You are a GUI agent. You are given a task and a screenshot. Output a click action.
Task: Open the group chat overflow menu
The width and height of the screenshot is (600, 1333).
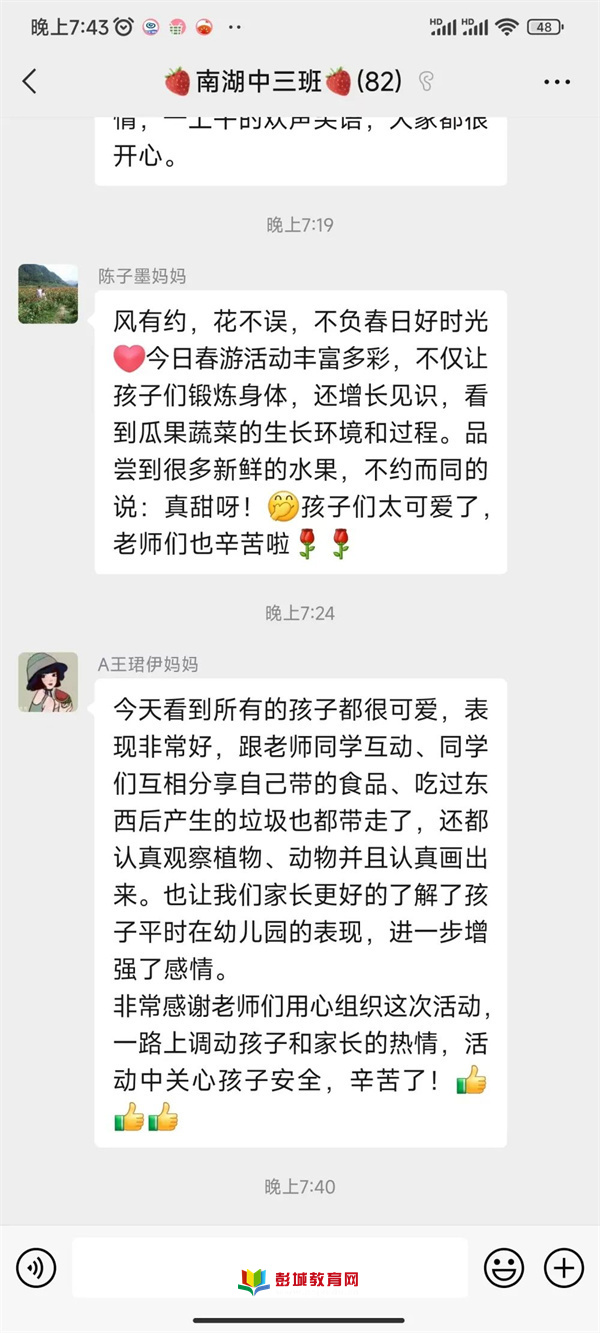point(557,81)
